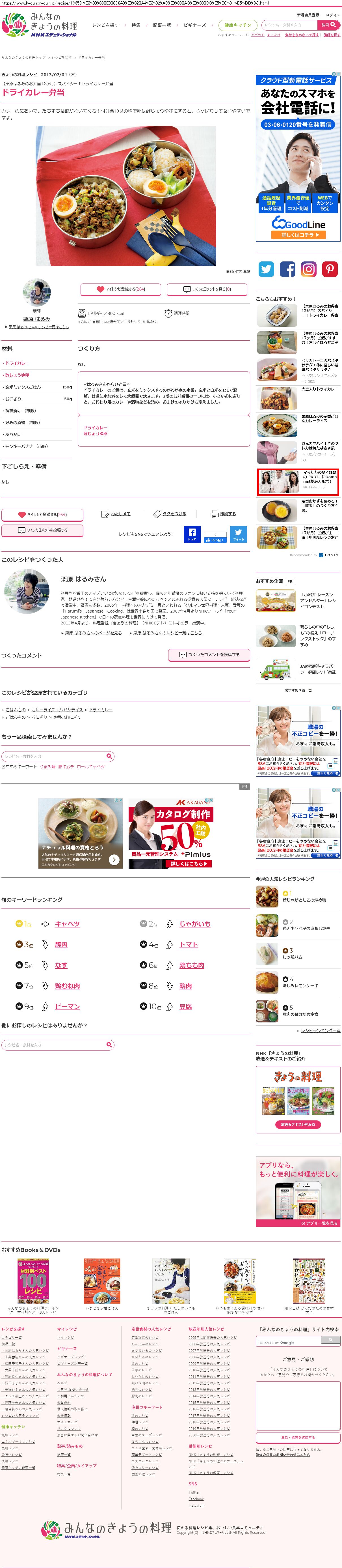Print the recipe with 印刷する
Screen dimensions: 342x1568
click(x=223, y=514)
